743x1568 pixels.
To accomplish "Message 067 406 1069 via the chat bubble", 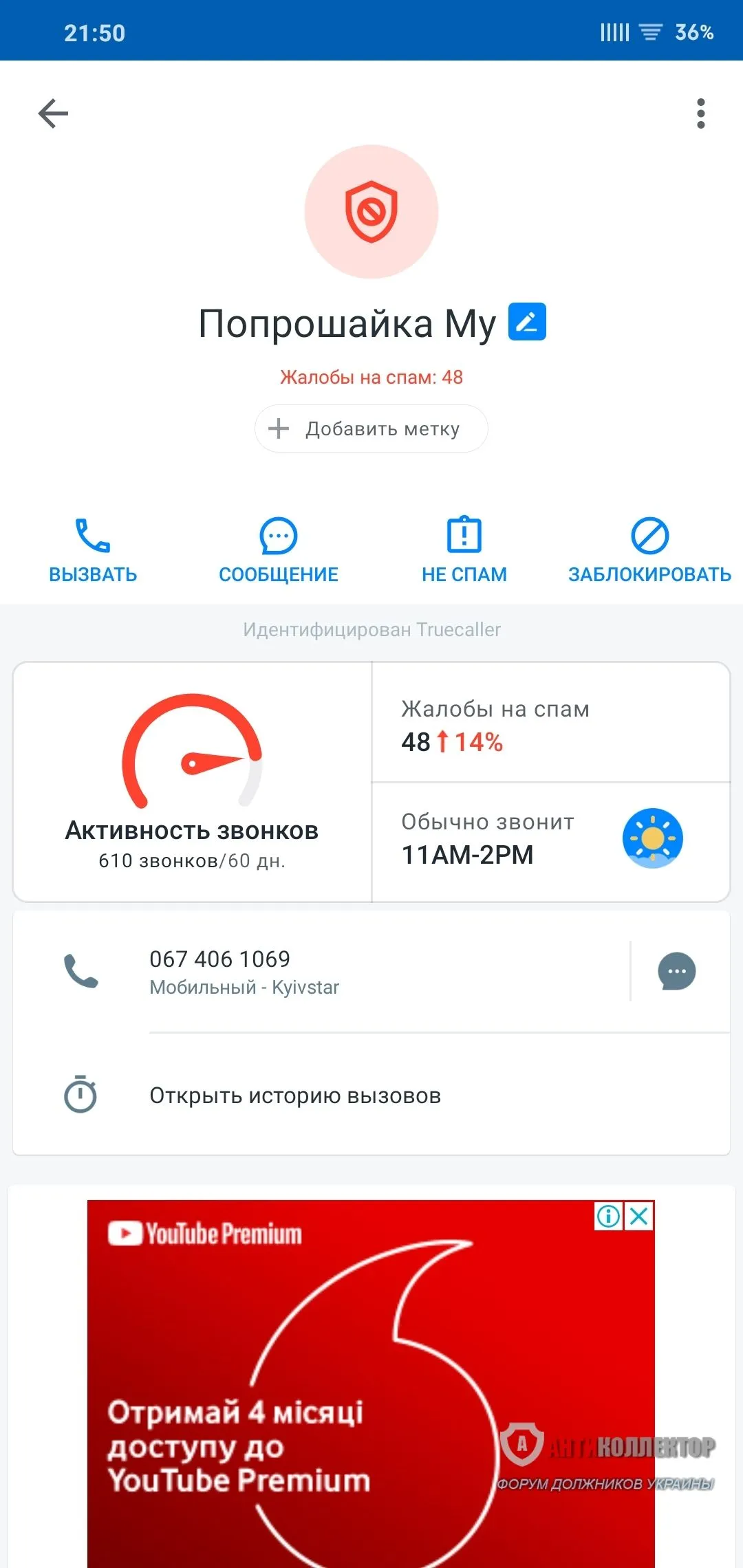I will 676,971.
